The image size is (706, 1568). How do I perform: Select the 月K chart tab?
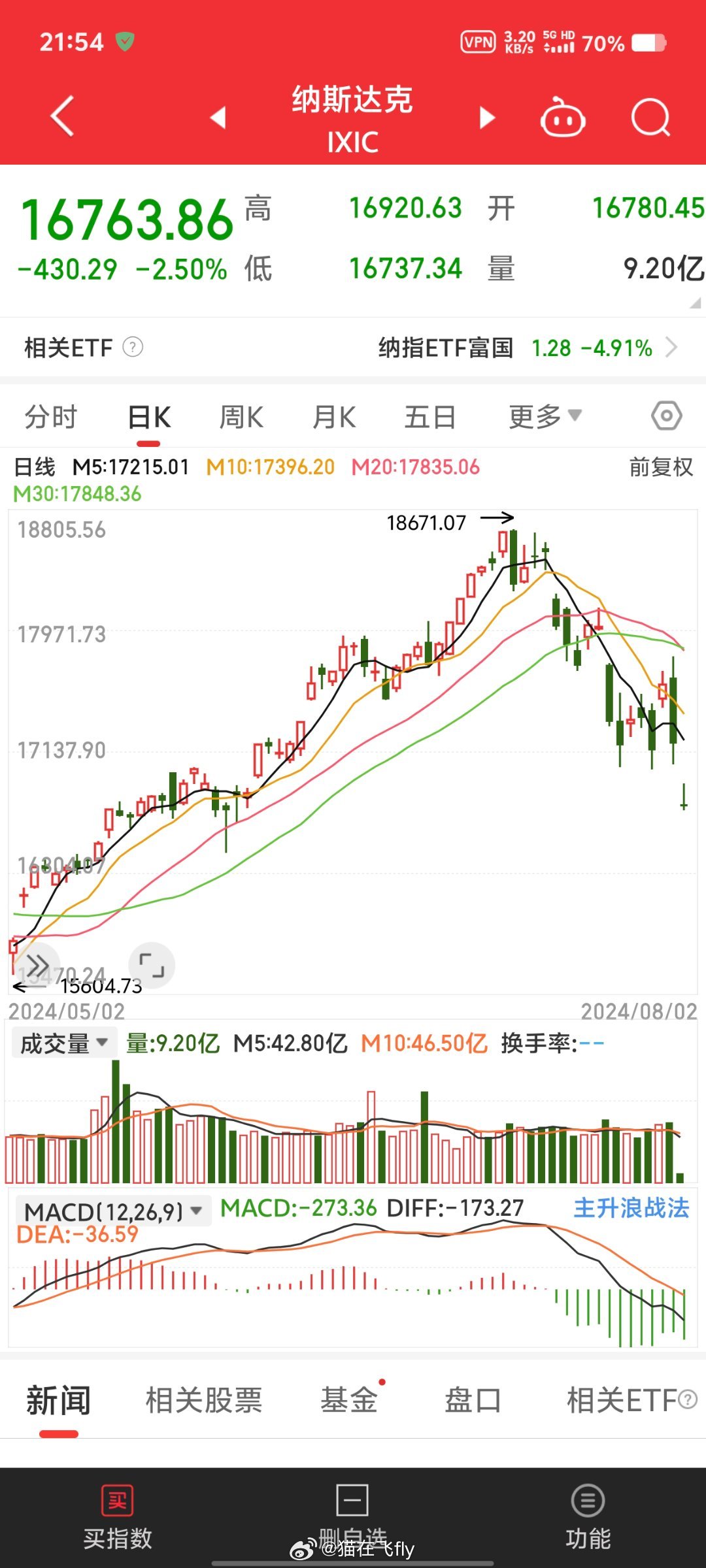(x=334, y=417)
